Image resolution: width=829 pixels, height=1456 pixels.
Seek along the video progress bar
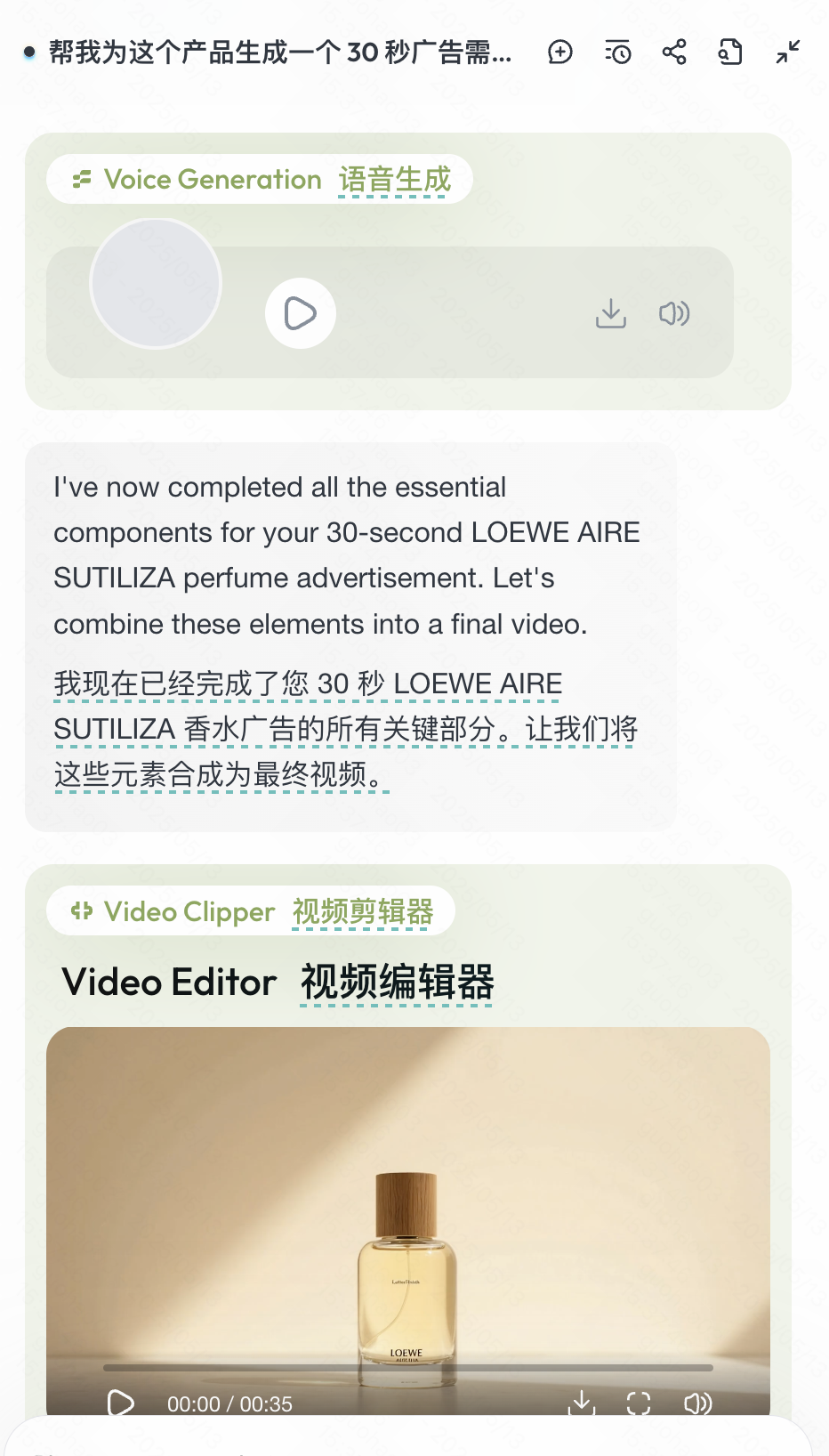407,1367
